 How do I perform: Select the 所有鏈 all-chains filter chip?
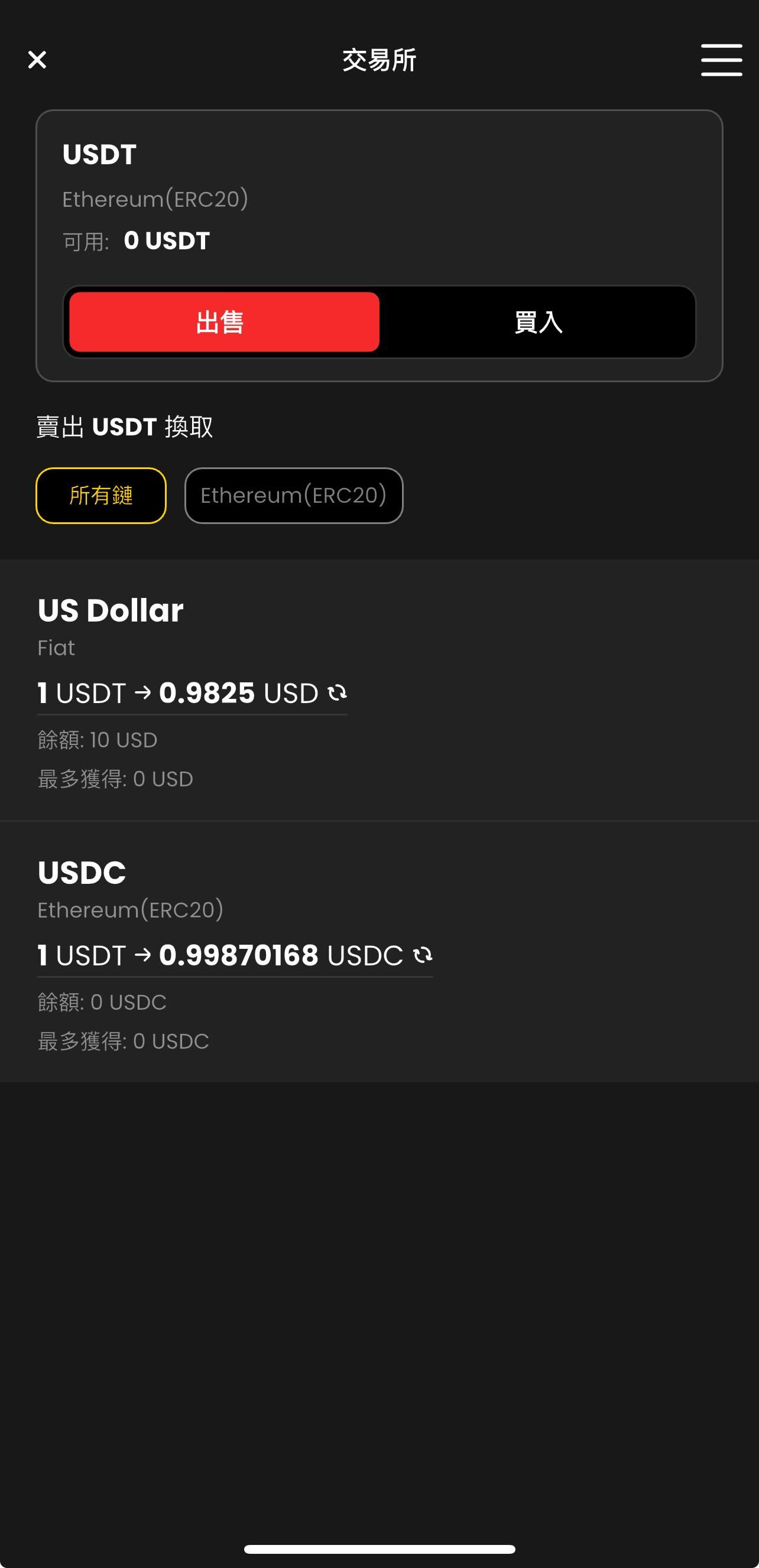[101, 496]
